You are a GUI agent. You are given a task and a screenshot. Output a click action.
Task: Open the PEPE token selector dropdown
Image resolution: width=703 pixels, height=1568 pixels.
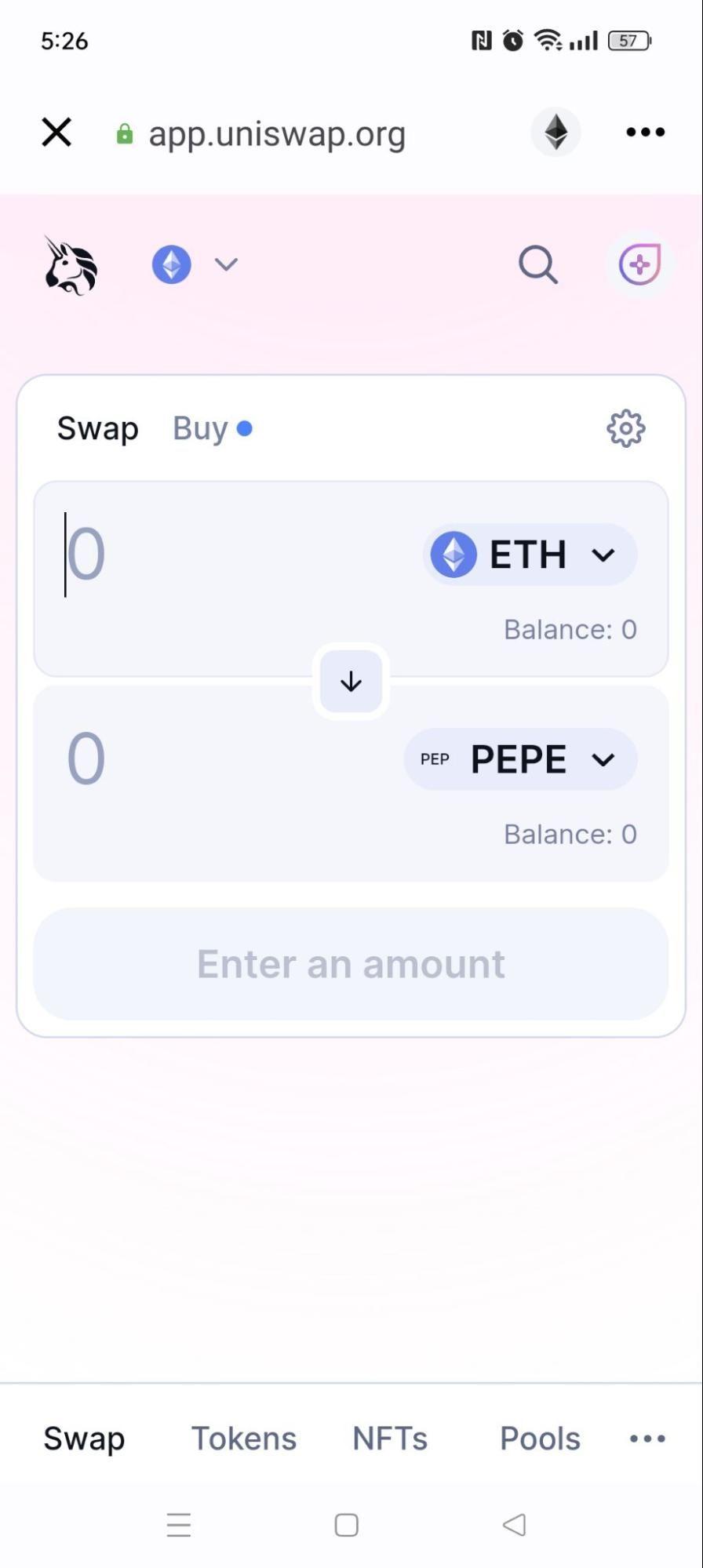[x=519, y=759]
